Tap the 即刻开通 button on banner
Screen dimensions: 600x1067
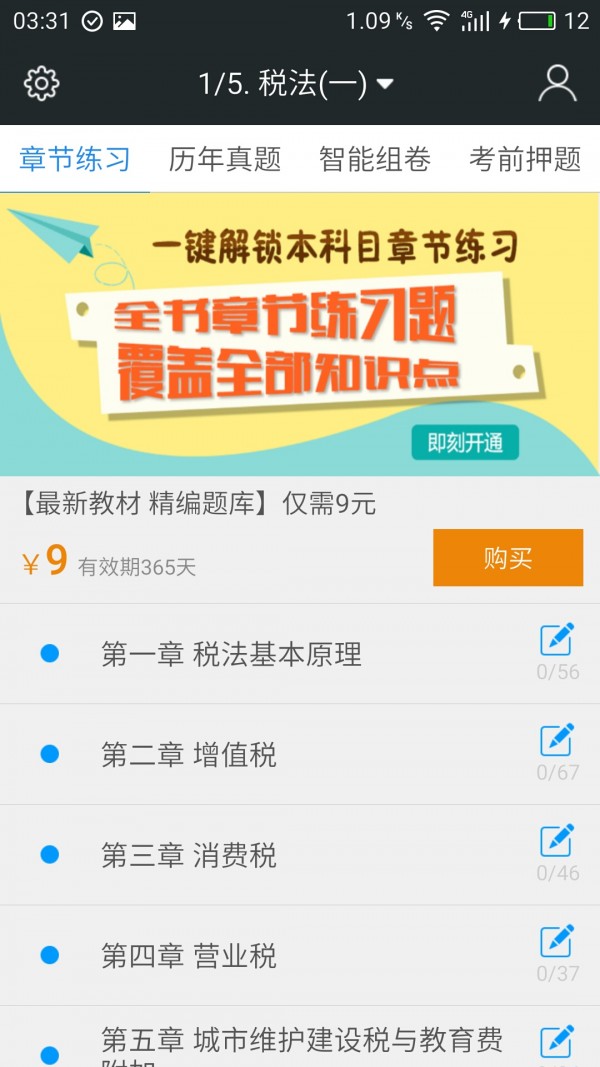tap(465, 443)
